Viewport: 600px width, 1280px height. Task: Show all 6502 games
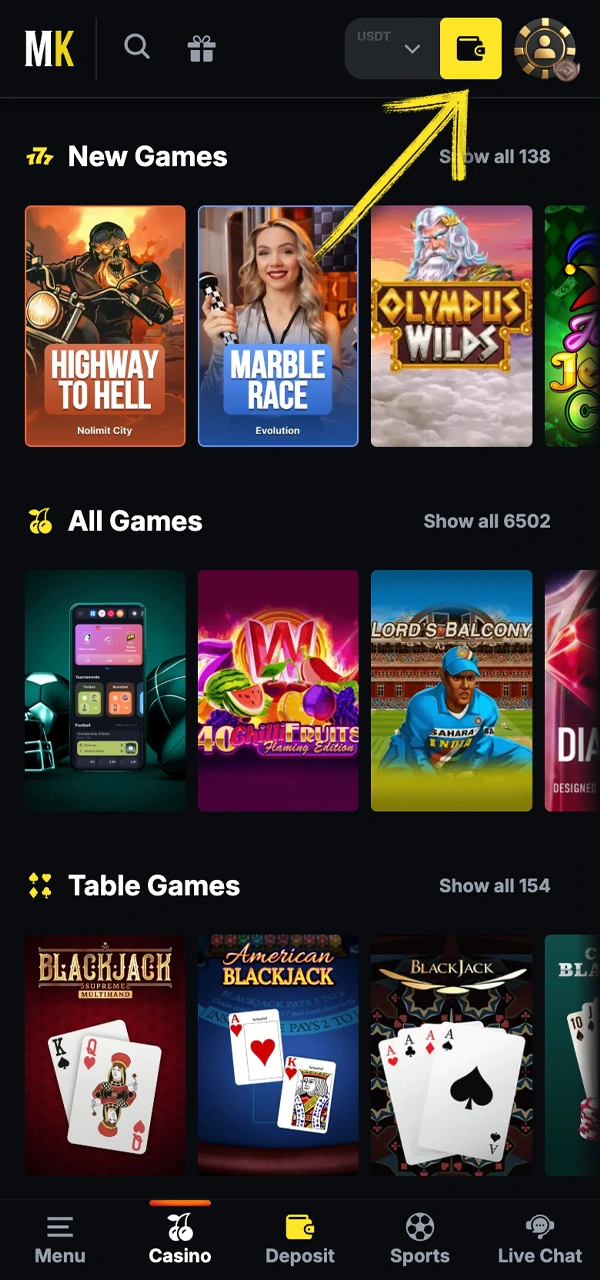(x=486, y=521)
